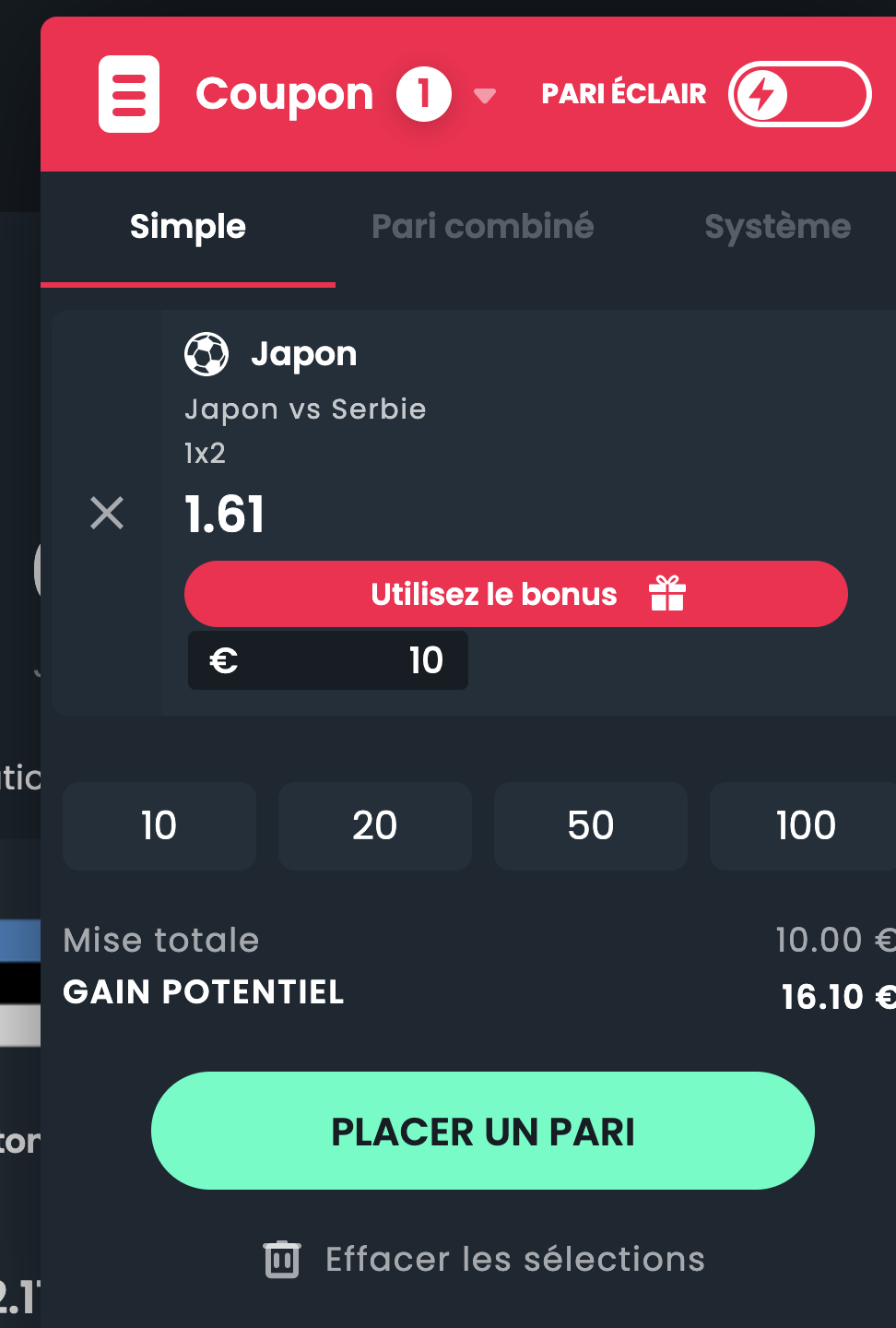Switch to the Pari combiné tab
This screenshot has height=1328, width=896.
pos(482,227)
